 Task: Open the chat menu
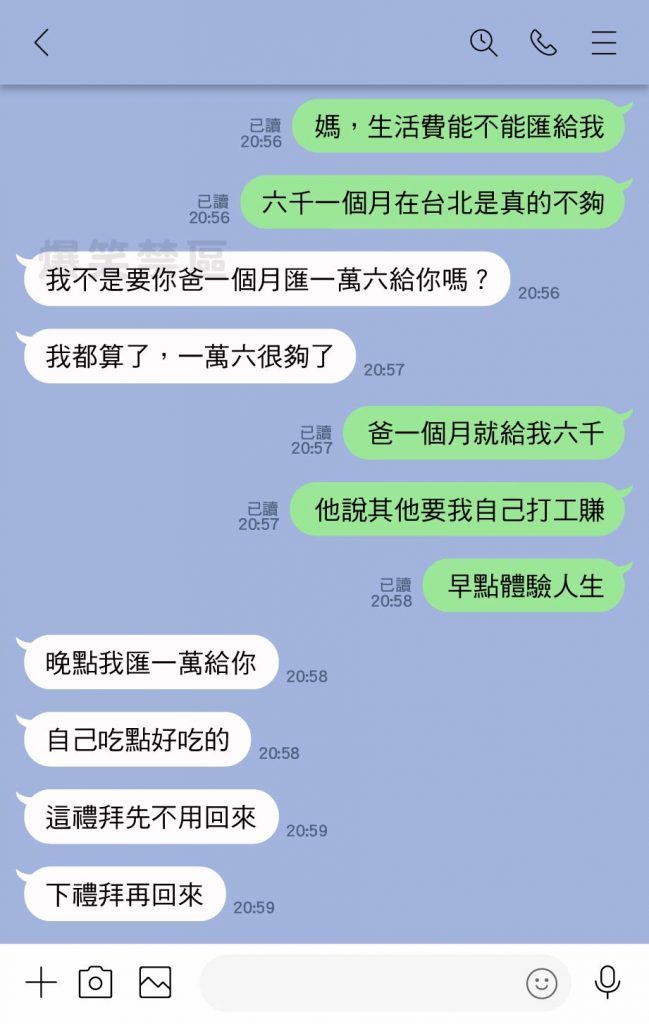click(x=604, y=43)
